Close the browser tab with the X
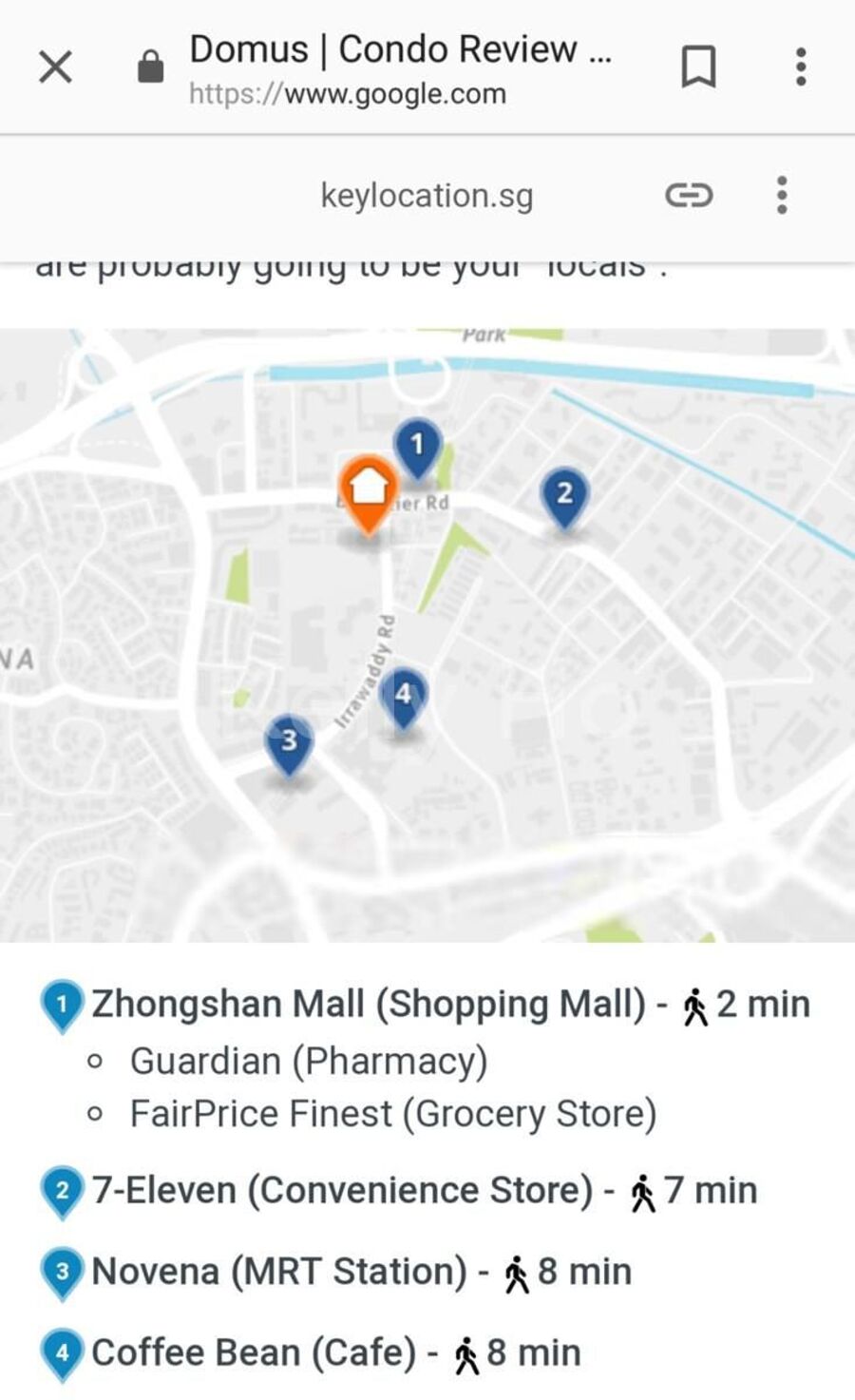 point(55,67)
